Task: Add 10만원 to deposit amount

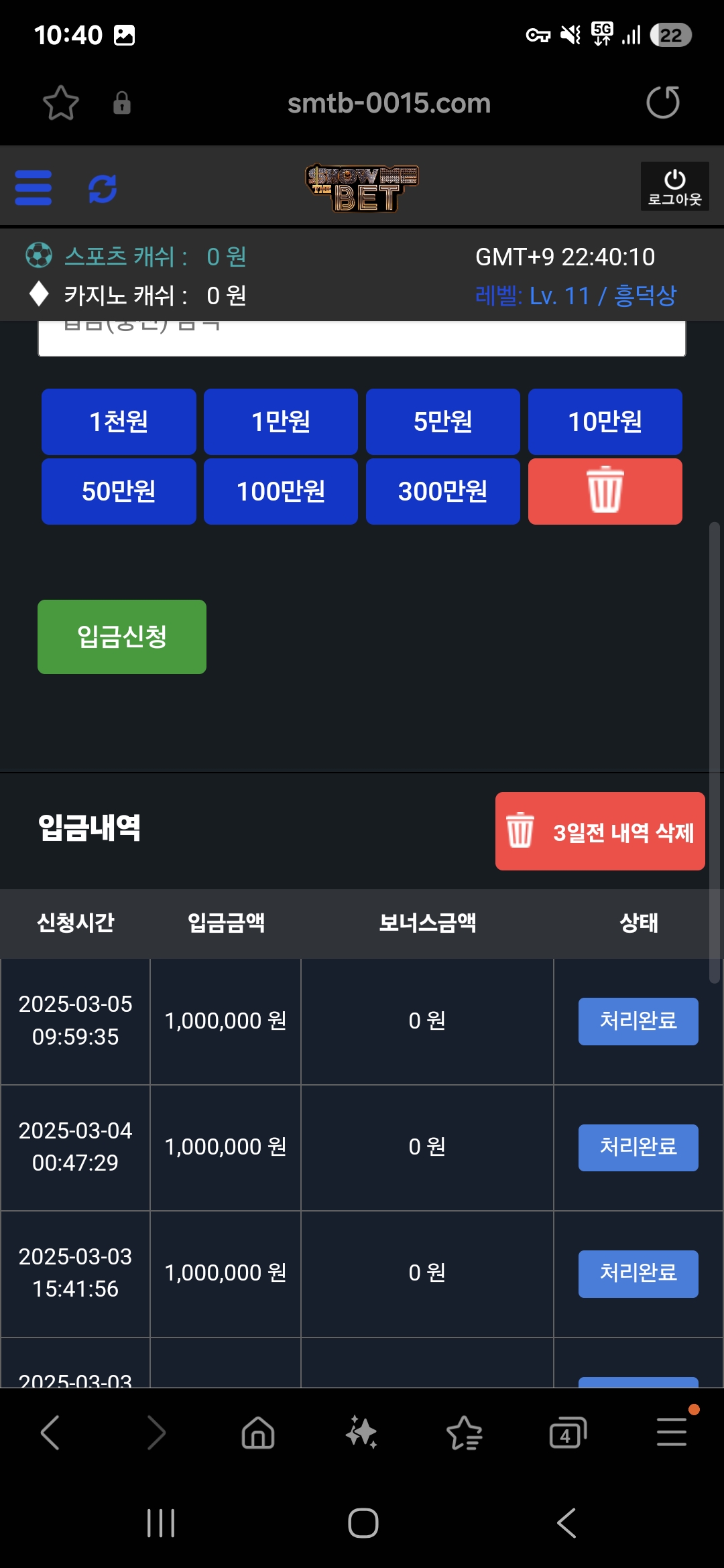Action: (605, 421)
